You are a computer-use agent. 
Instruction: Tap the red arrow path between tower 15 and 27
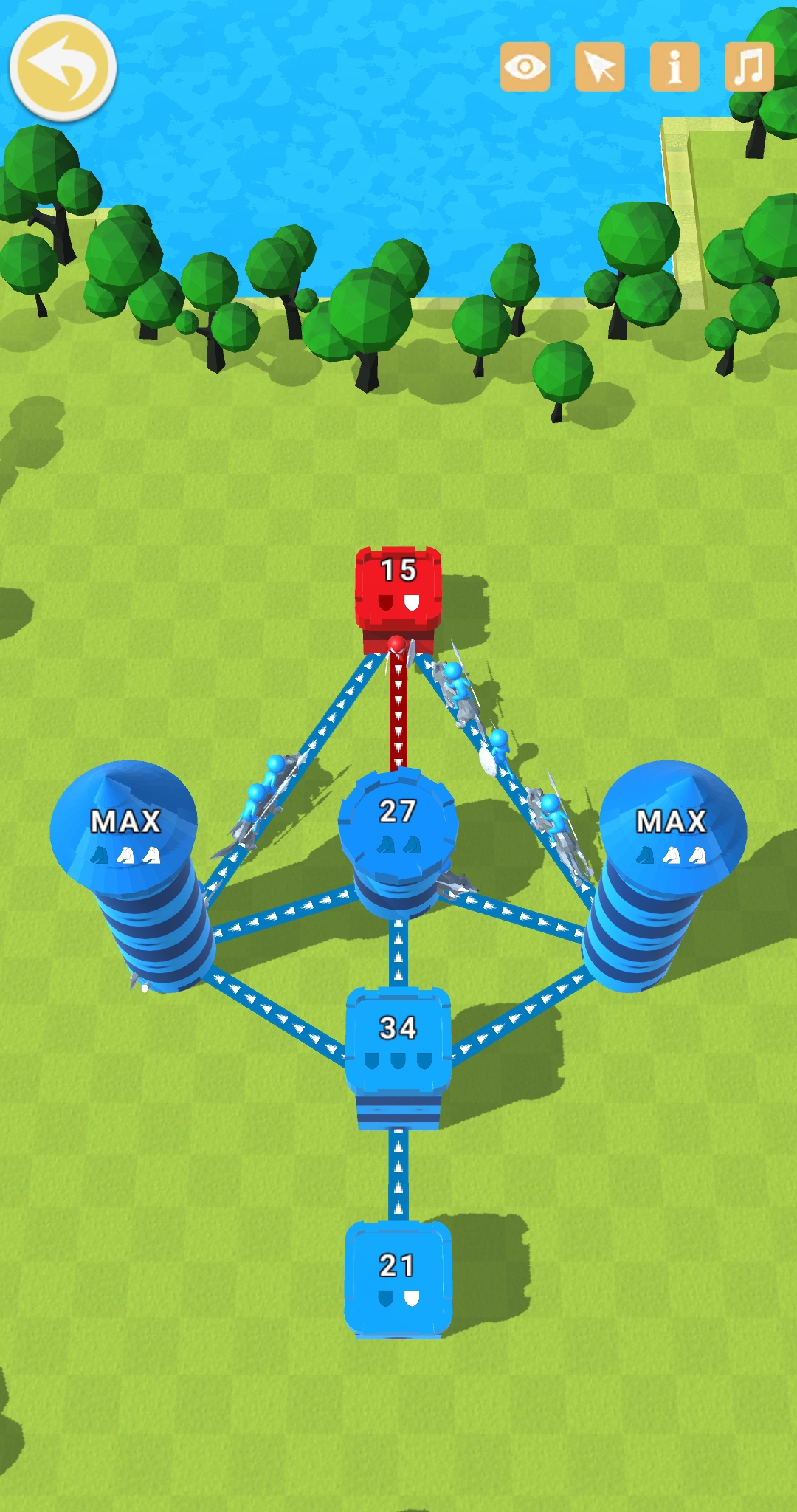[398, 709]
